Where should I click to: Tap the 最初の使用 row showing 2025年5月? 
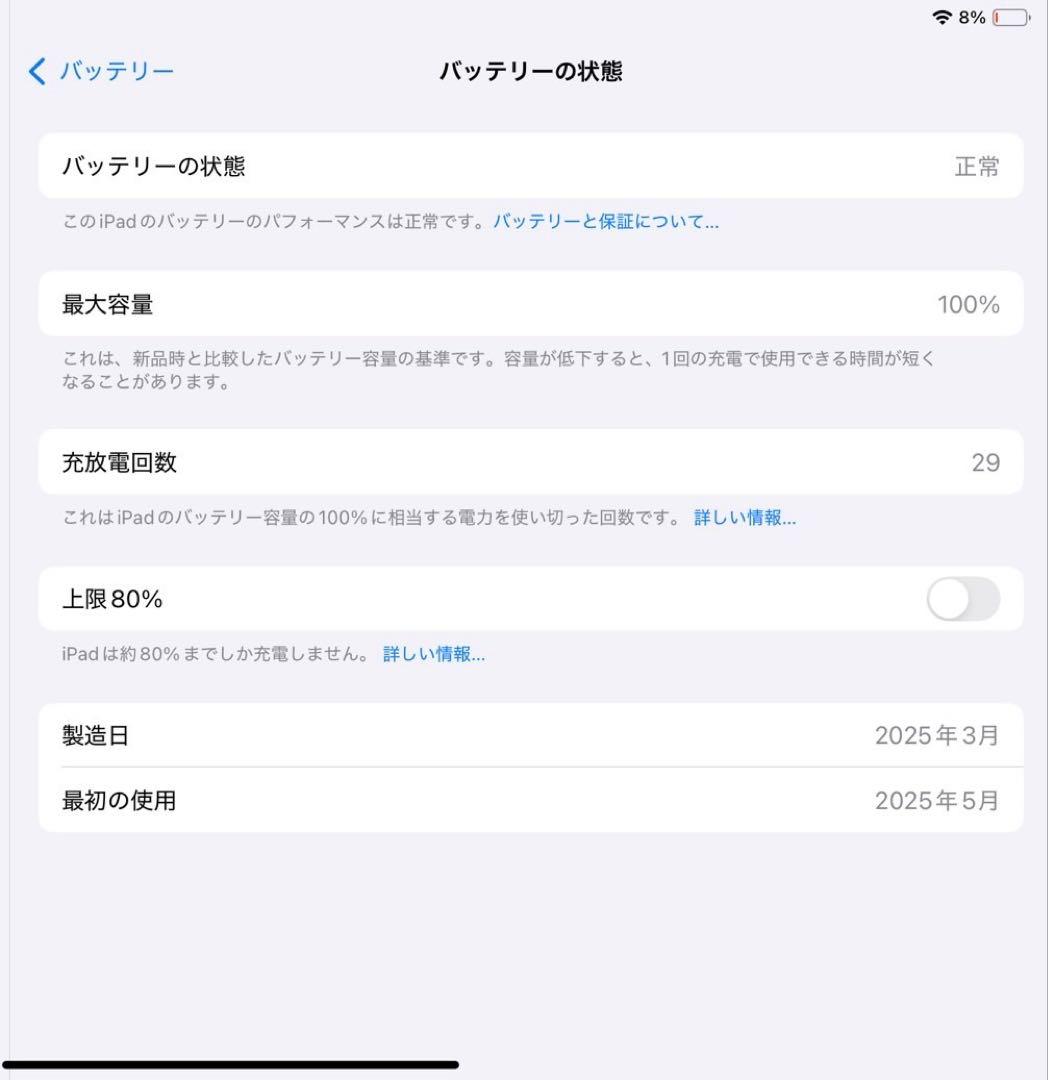click(529, 800)
